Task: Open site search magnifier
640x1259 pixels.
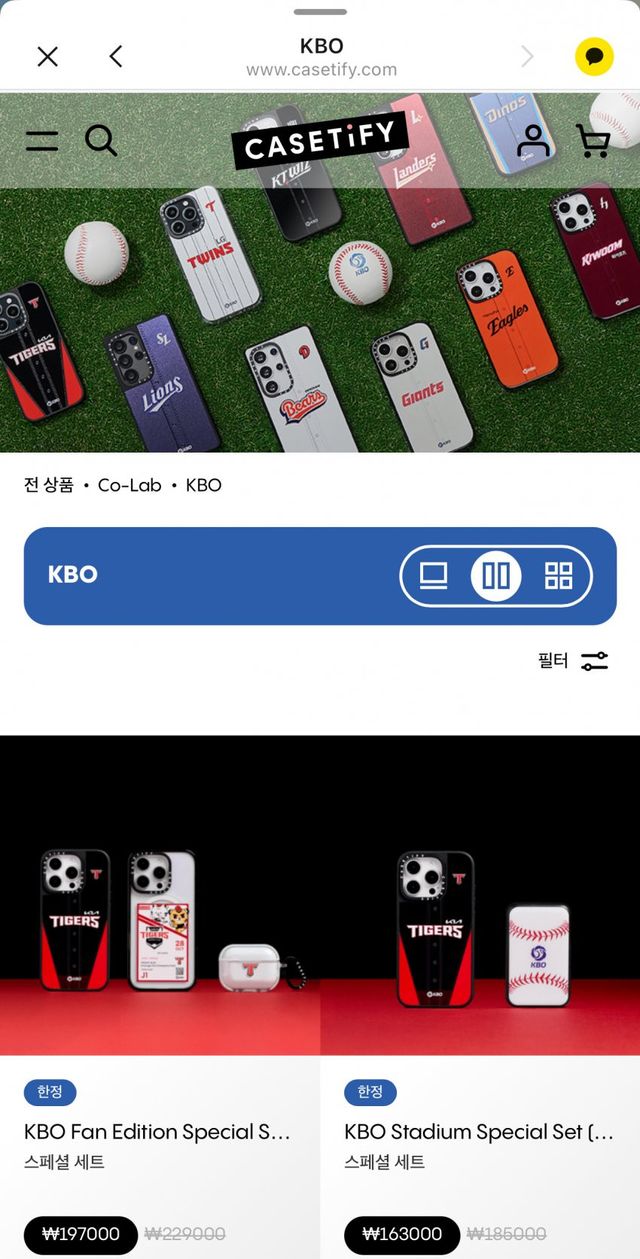Action: point(101,141)
